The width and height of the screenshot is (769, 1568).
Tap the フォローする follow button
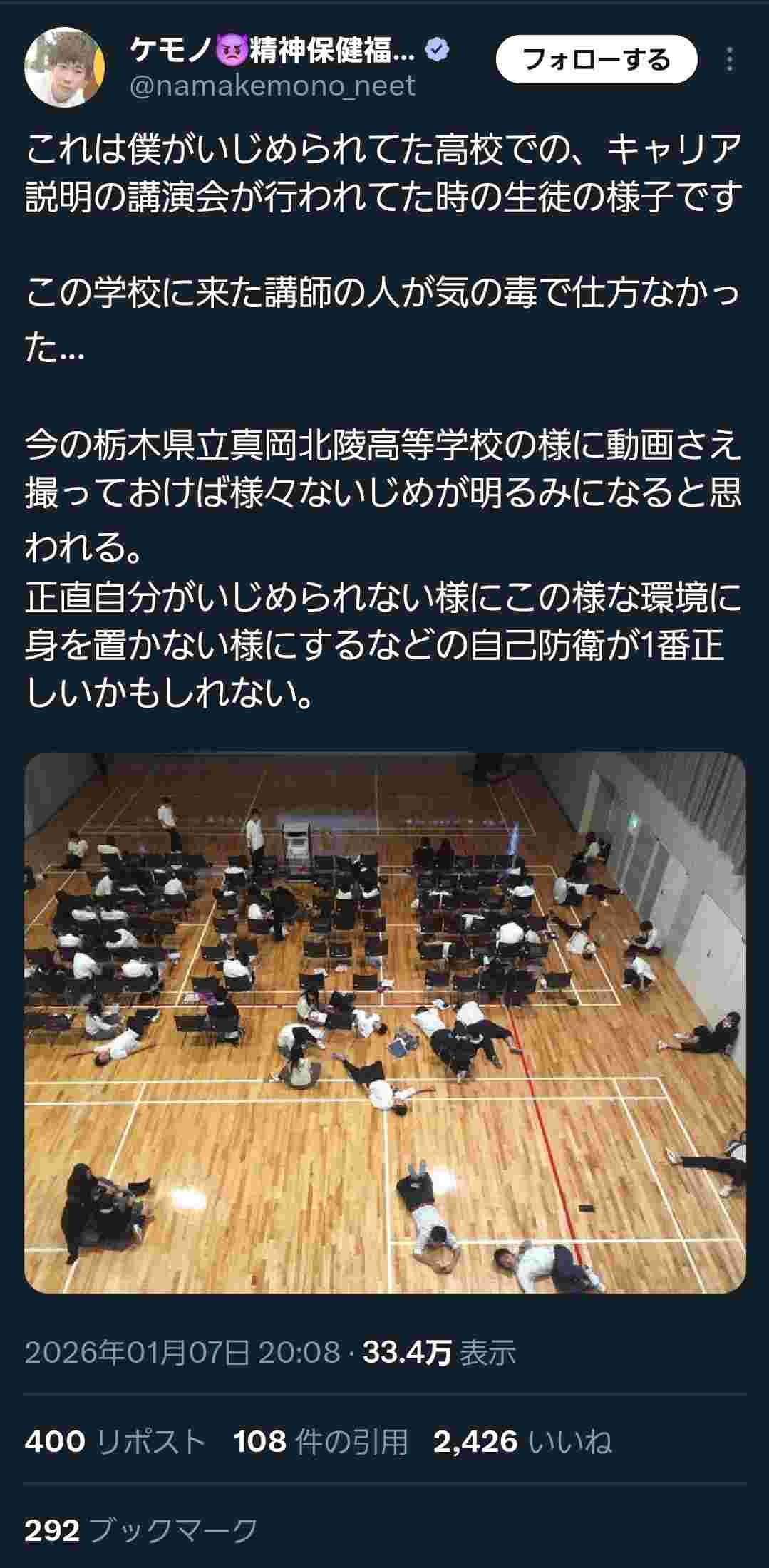(x=596, y=59)
